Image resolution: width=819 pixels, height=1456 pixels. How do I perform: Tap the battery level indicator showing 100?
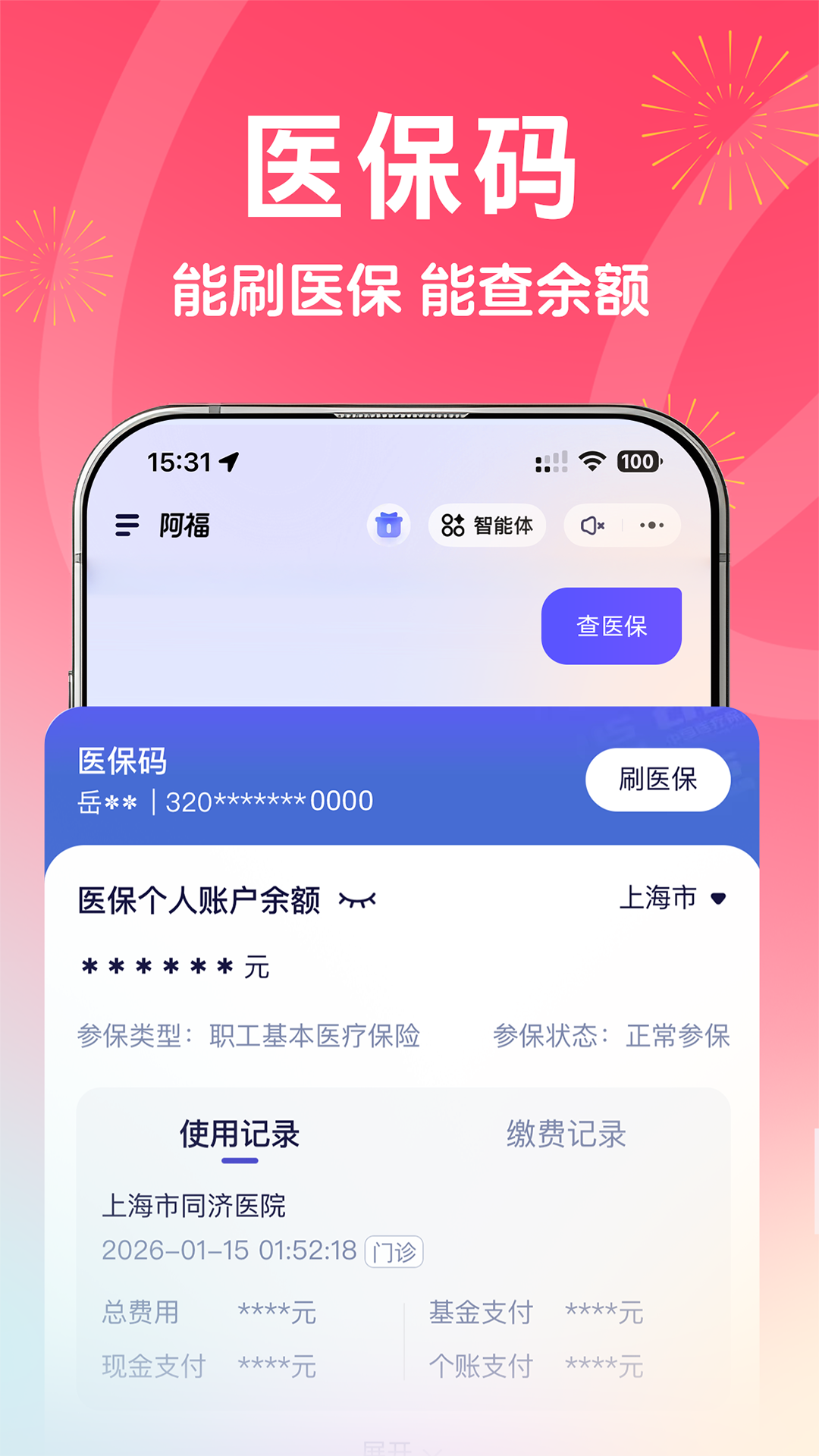[x=639, y=460]
